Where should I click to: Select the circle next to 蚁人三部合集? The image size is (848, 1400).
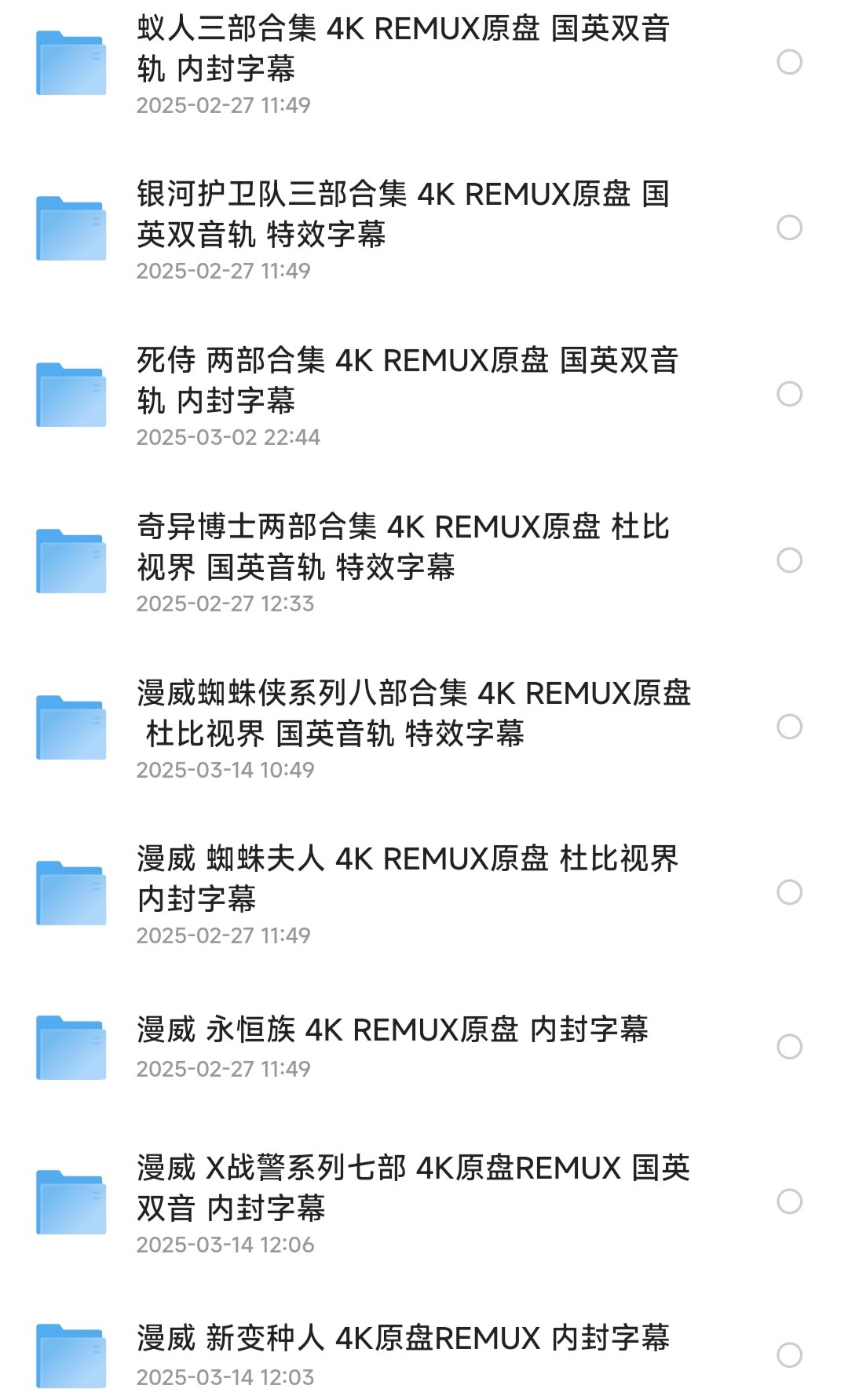(789, 62)
